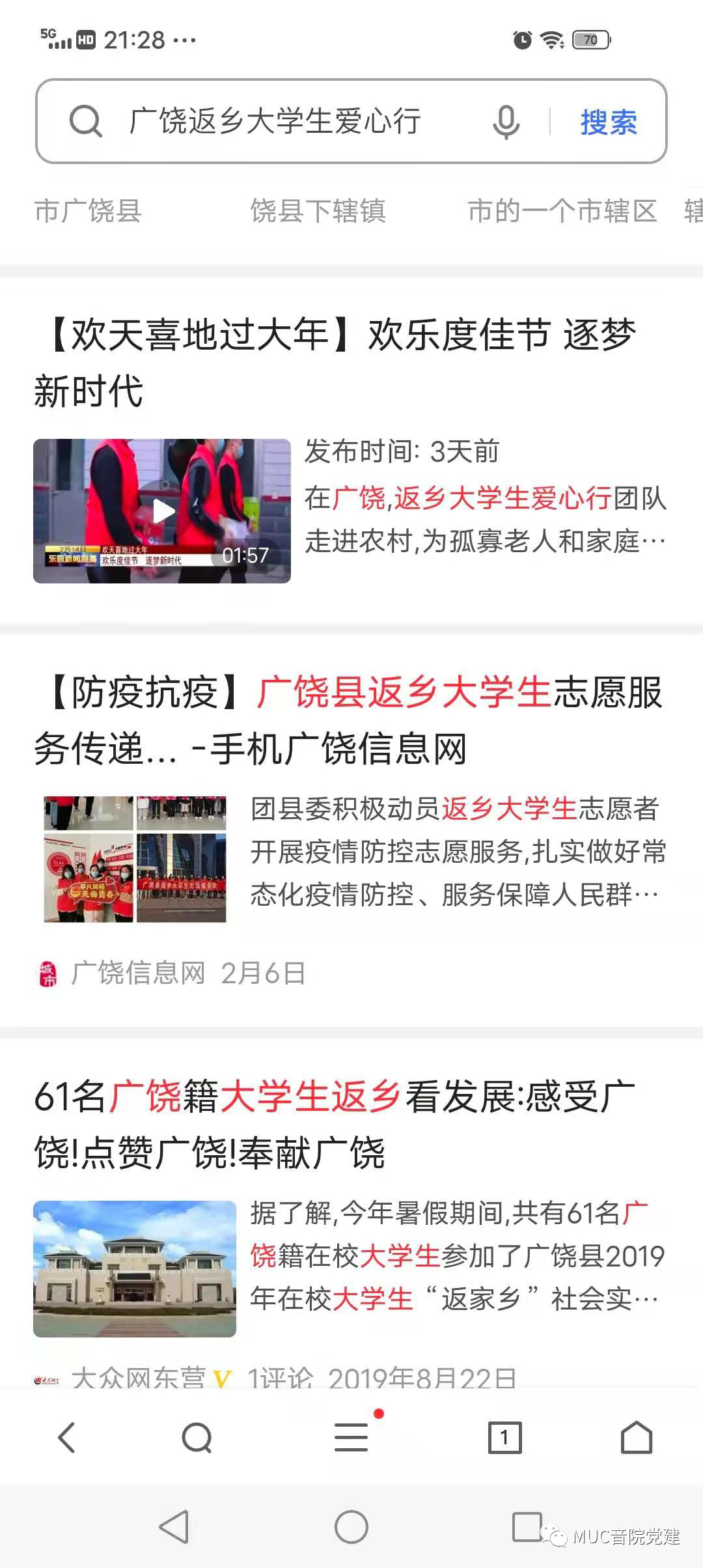Select the 饶县下辖镇 suggestion chip
The height and width of the screenshot is (1568, 703).
tap(318, 211)
